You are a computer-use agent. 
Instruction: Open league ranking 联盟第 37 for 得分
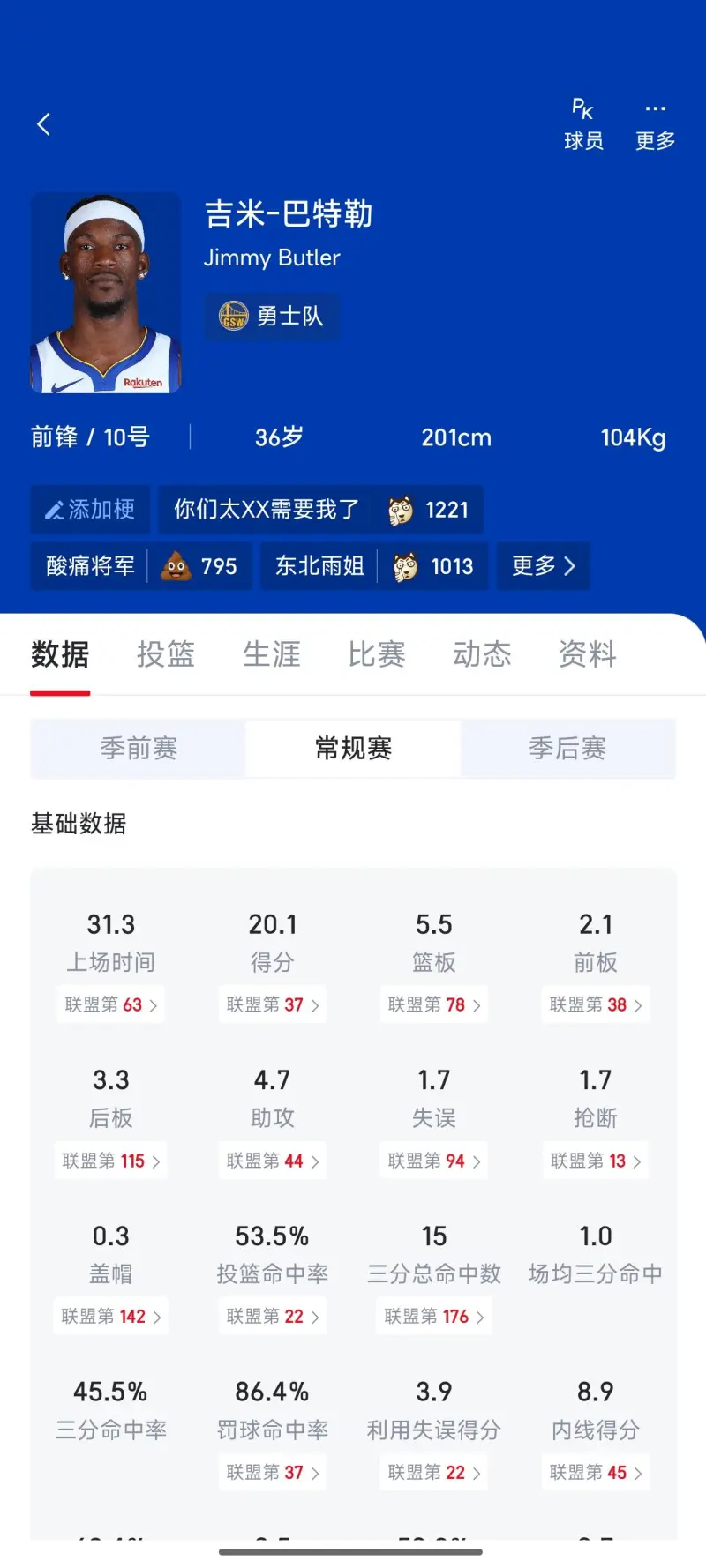click(272, 1005)
